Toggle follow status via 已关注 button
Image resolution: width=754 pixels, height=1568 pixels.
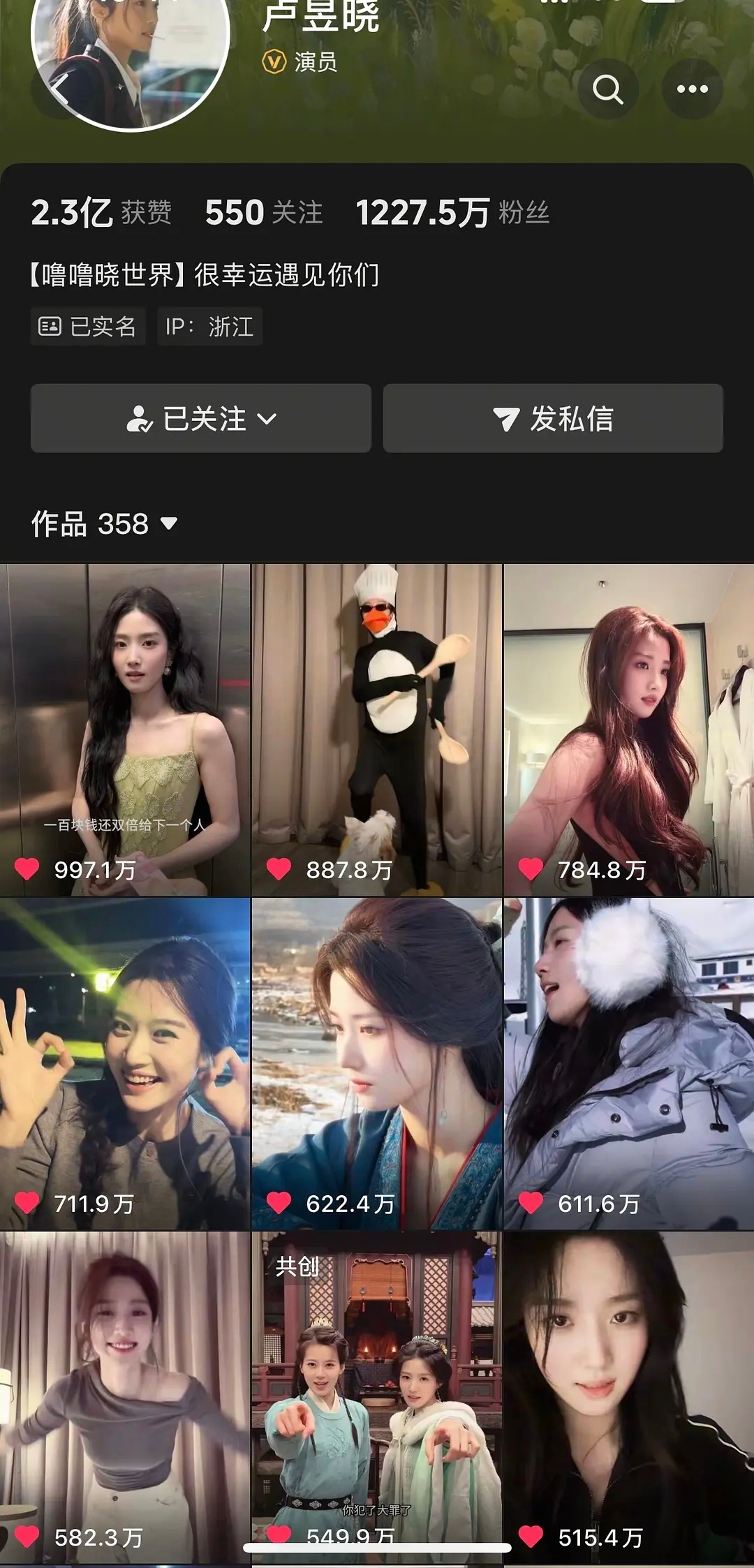point(200,417)
